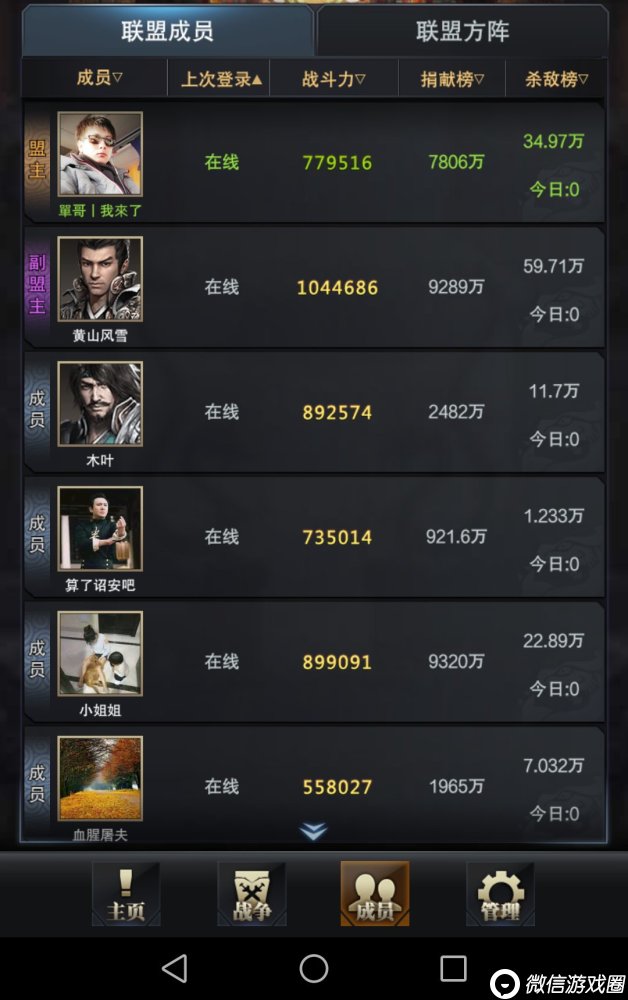The height and width of the screenshot is (1000, 628).
Task: Sort members by 上次登录
Action: 222,79
